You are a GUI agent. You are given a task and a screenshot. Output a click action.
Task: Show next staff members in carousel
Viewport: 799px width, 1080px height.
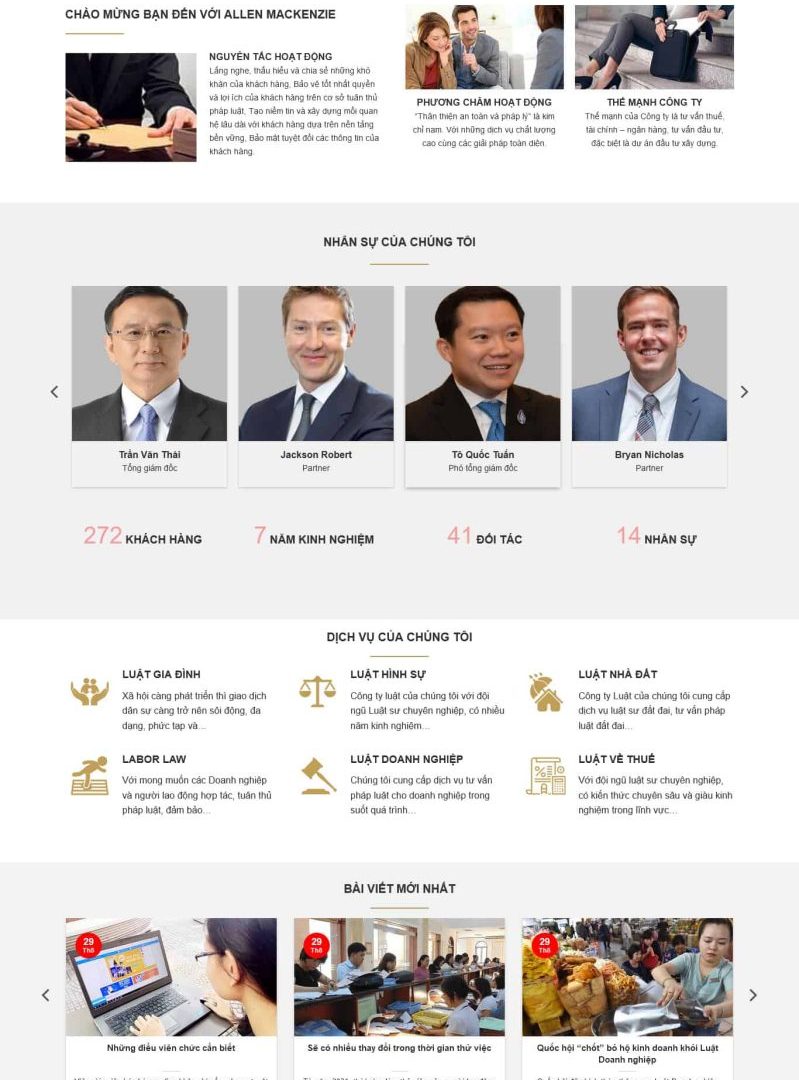click(744, 392)
